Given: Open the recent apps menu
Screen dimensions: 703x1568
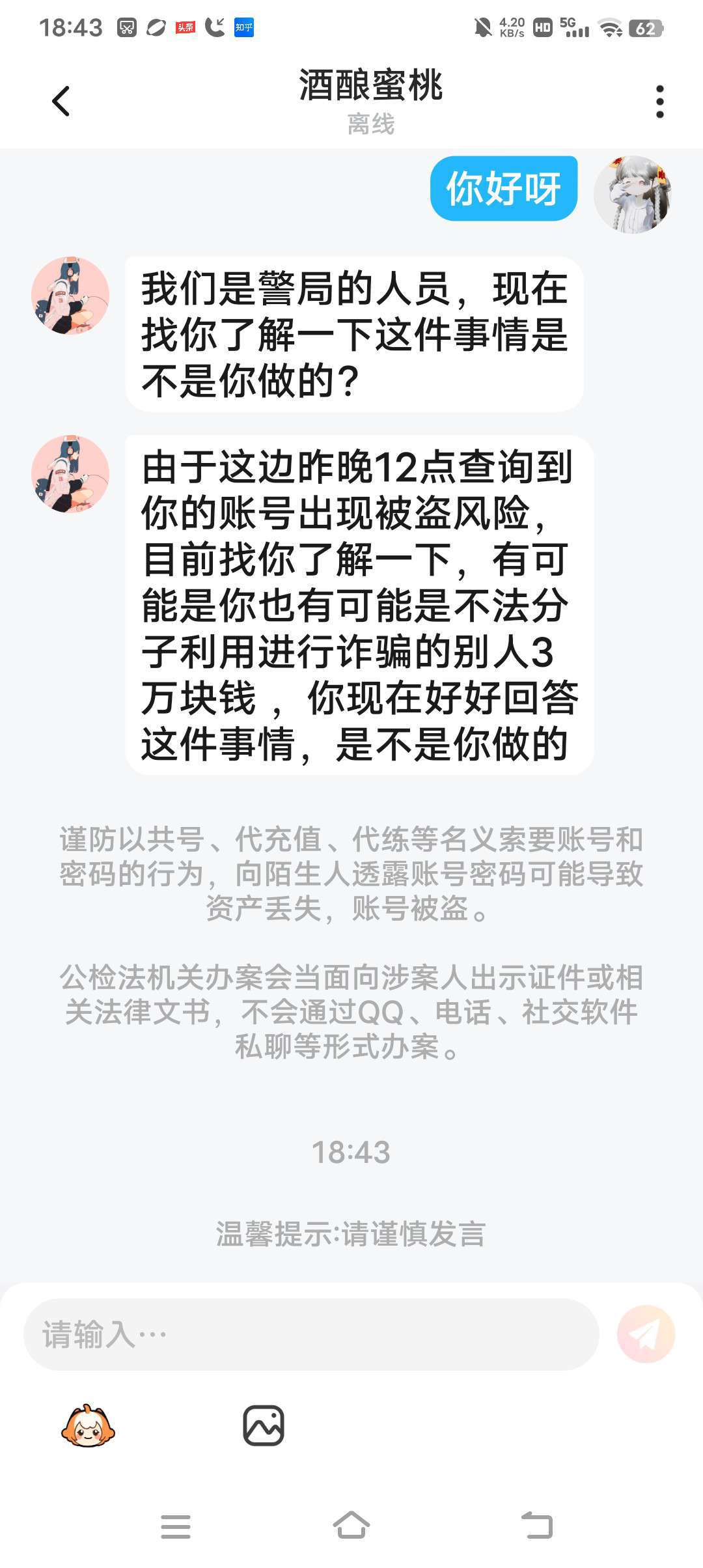Looking at the screenshot, I should pyautogui.click(x=175, y=1526).
